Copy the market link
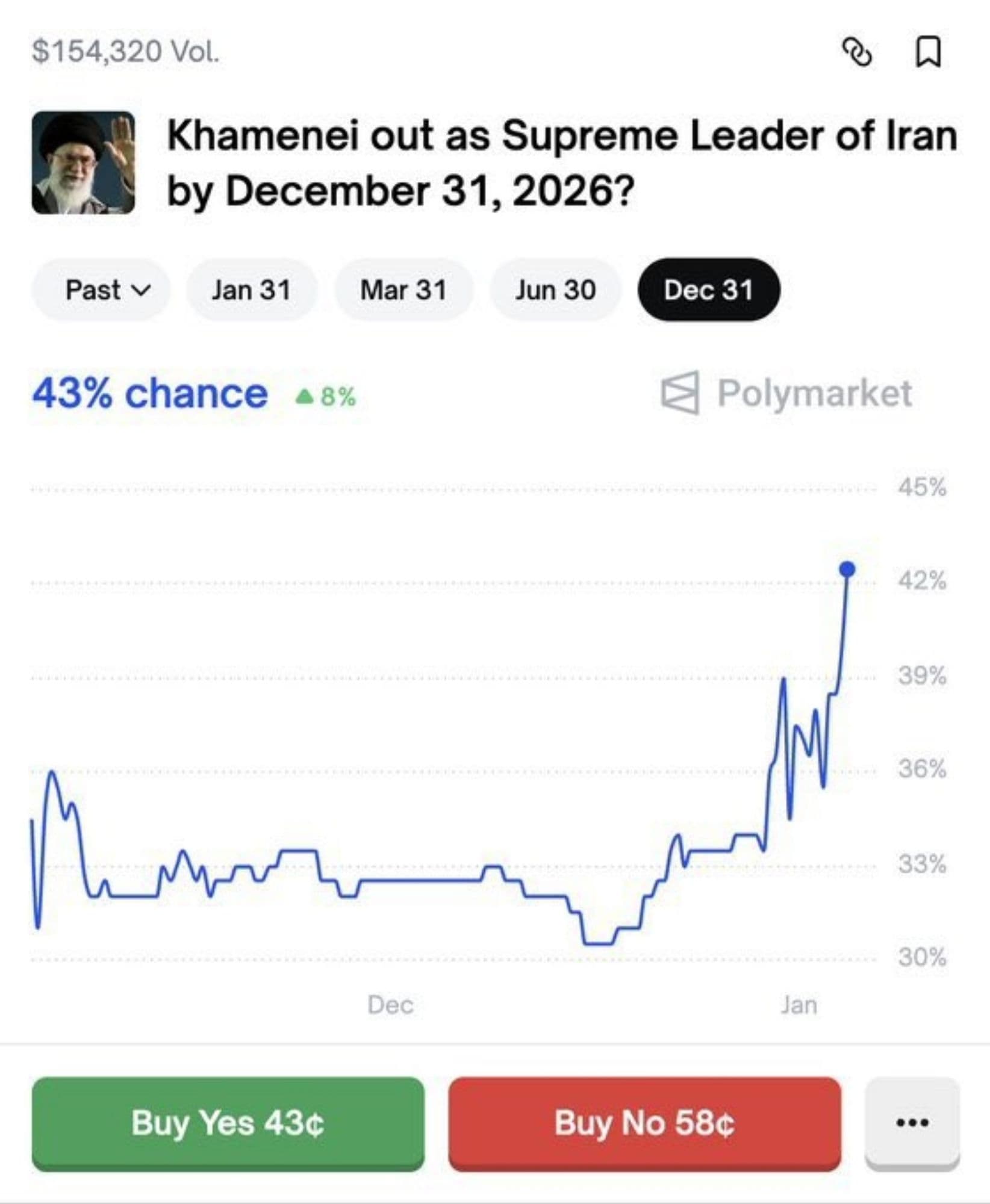 coord(856,52)
